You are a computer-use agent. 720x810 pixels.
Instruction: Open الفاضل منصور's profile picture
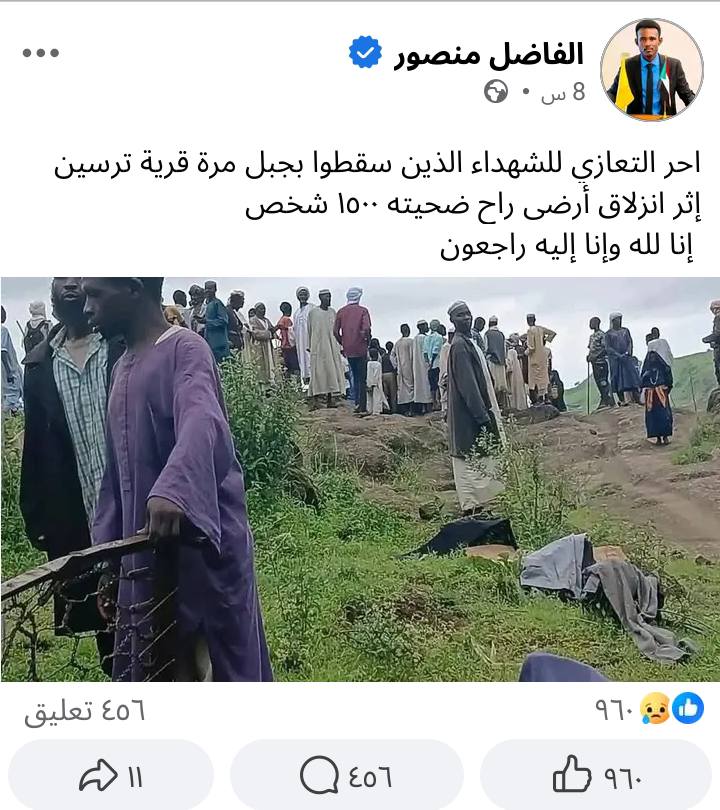click(651, 69)
